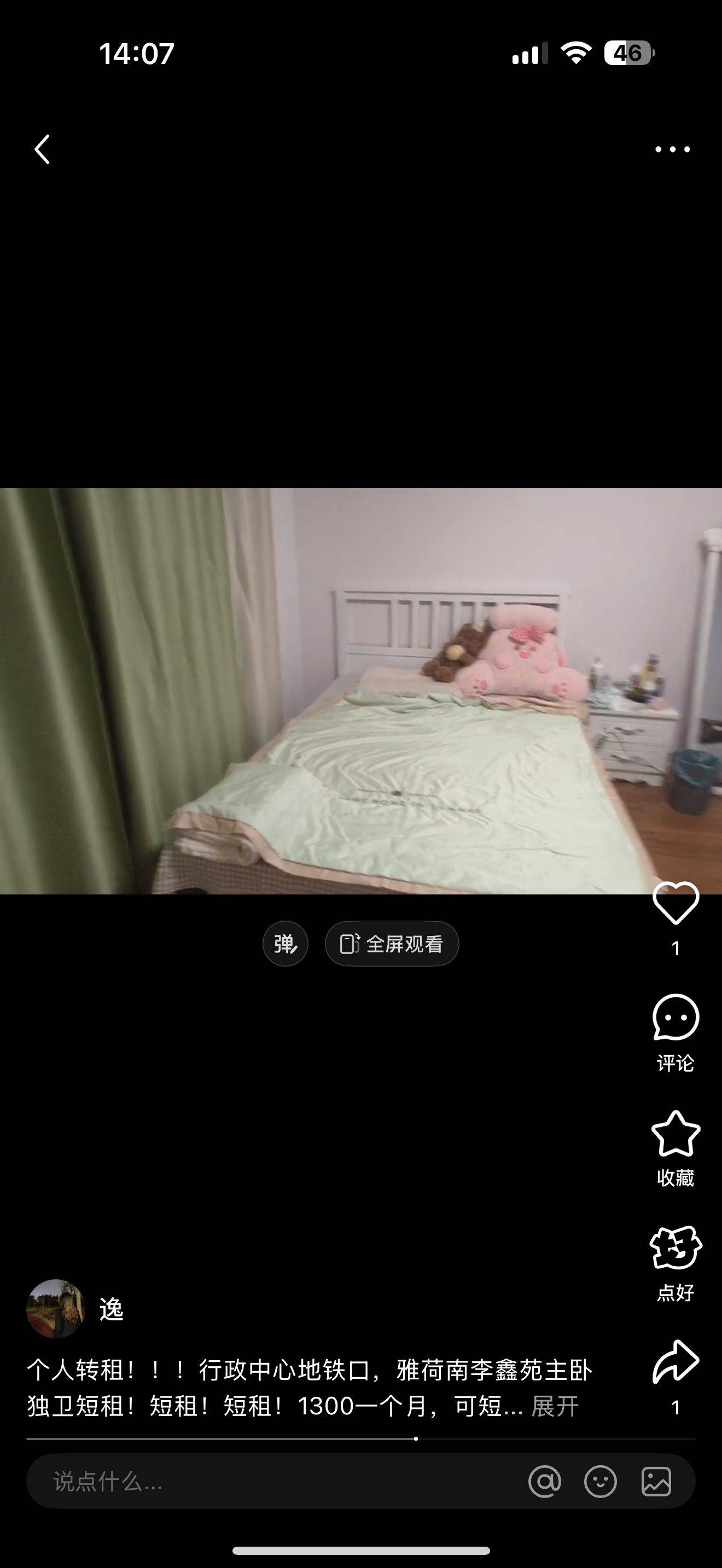Switch to 全屏观看 fullscreen viewing
Viewport: 722px width, 1568px height.
(392, 944)
